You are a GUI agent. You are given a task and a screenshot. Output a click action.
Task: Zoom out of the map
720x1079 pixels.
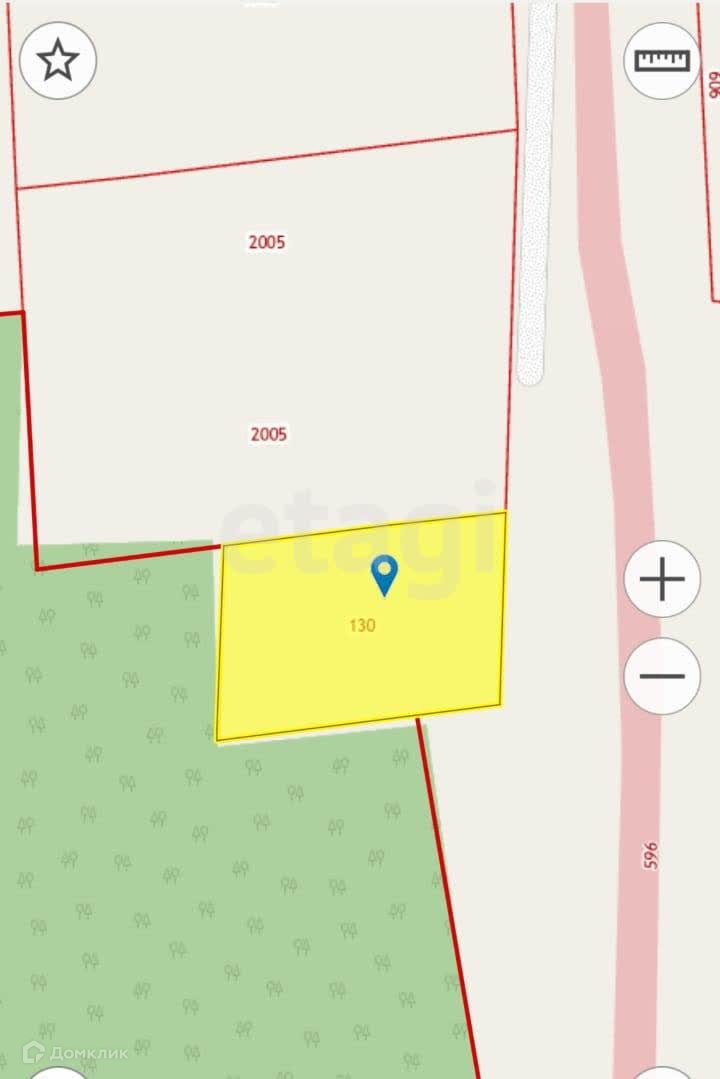[x=662, y=676]
